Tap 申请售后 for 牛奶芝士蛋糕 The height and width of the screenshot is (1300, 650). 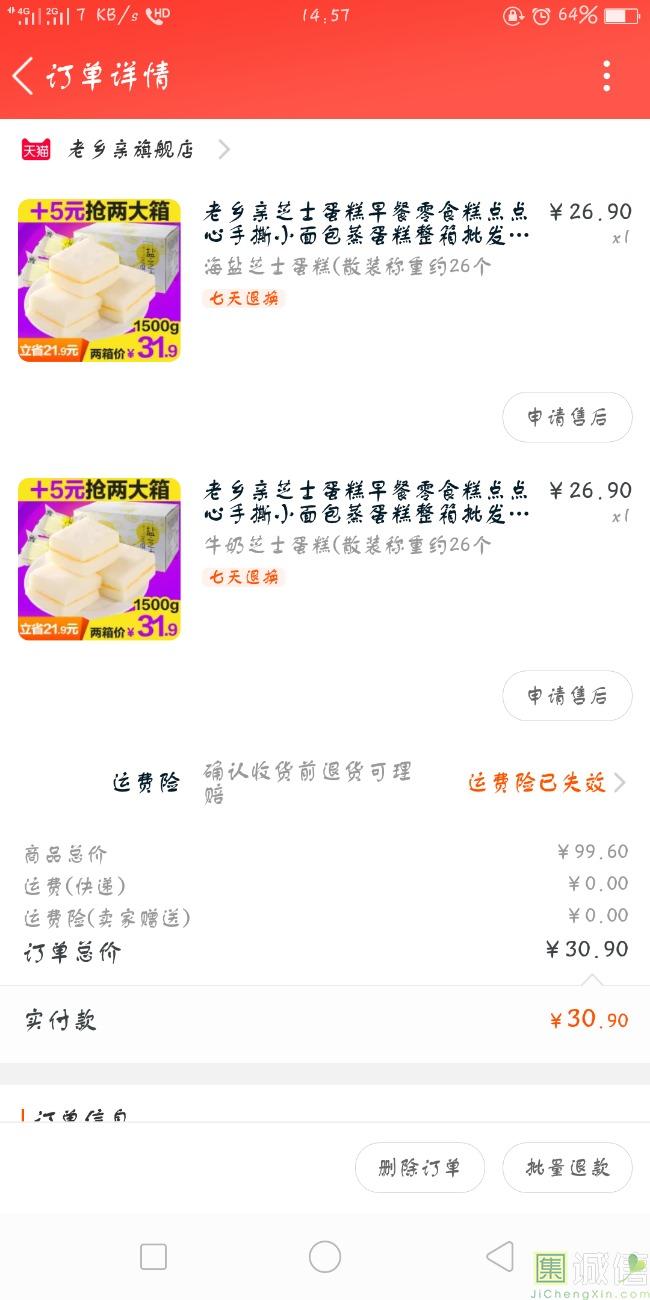click(x=566, y=696)
